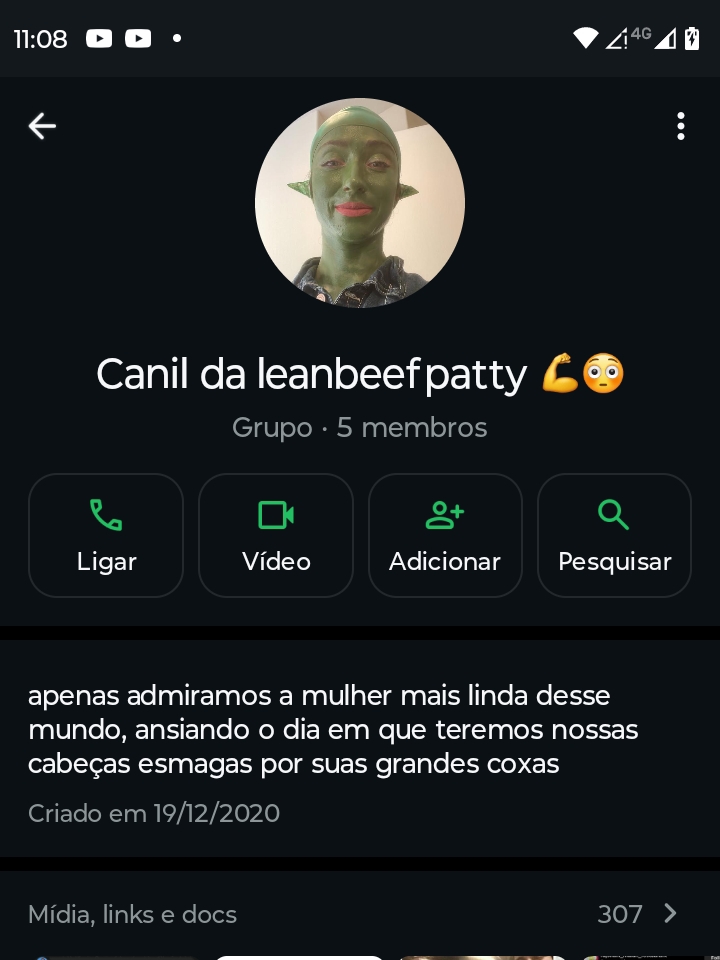Open the three-dot overflow menu

[680, 126]
